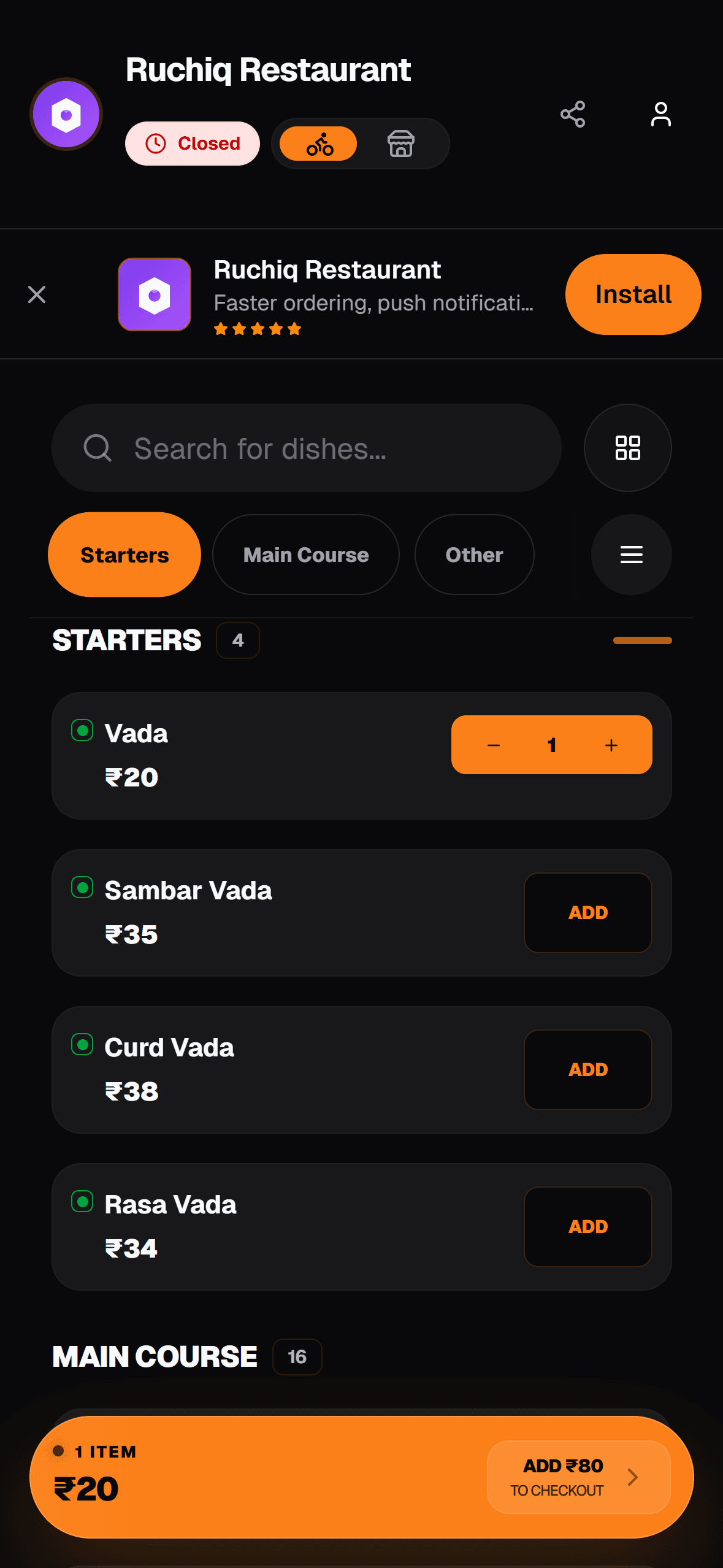The width and height of the screenshot is (723, 1568).
Task: Add Rasa Vada to the cart
Action: [x=587, y=1226]
